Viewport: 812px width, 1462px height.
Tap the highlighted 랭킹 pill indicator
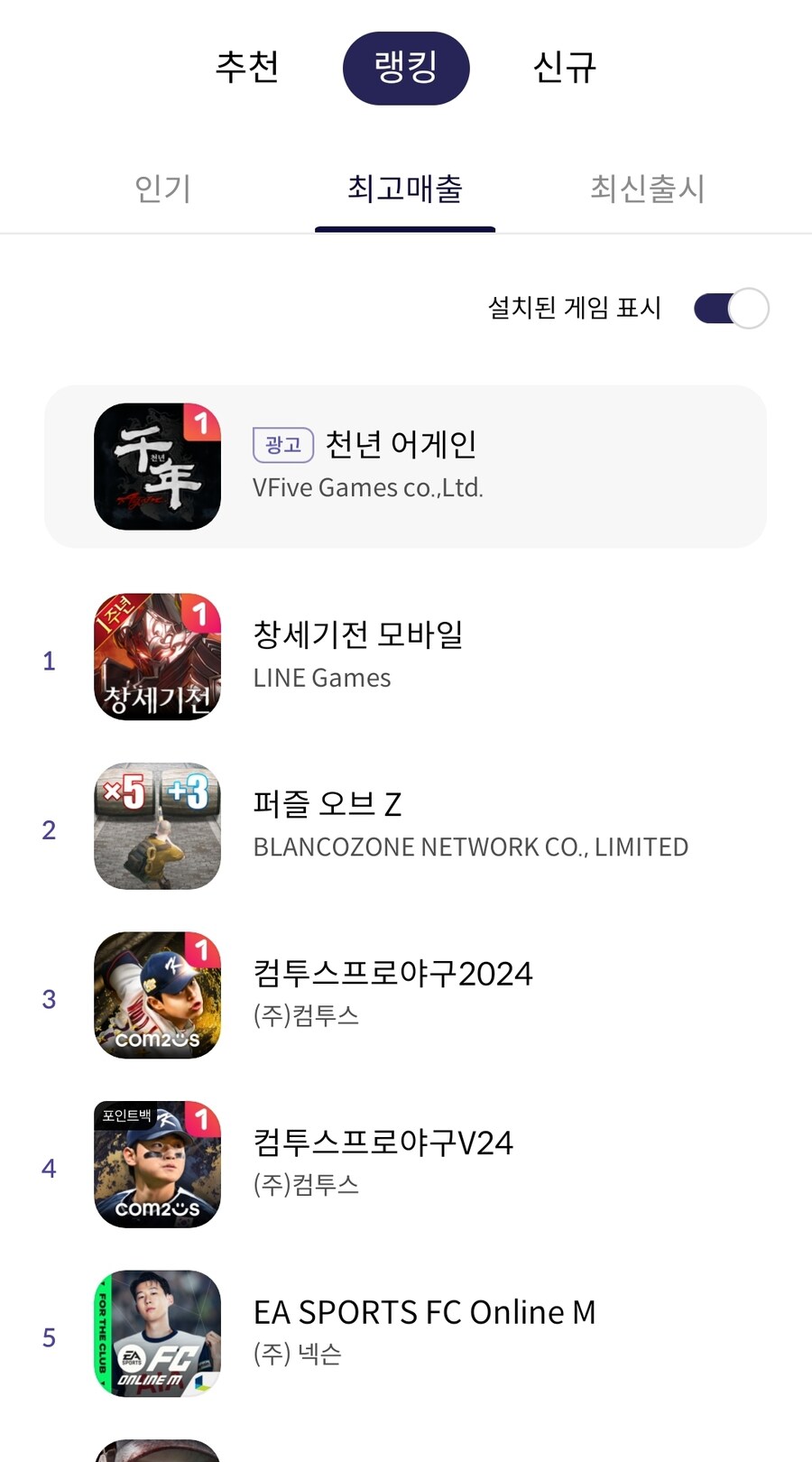(406, 69)
